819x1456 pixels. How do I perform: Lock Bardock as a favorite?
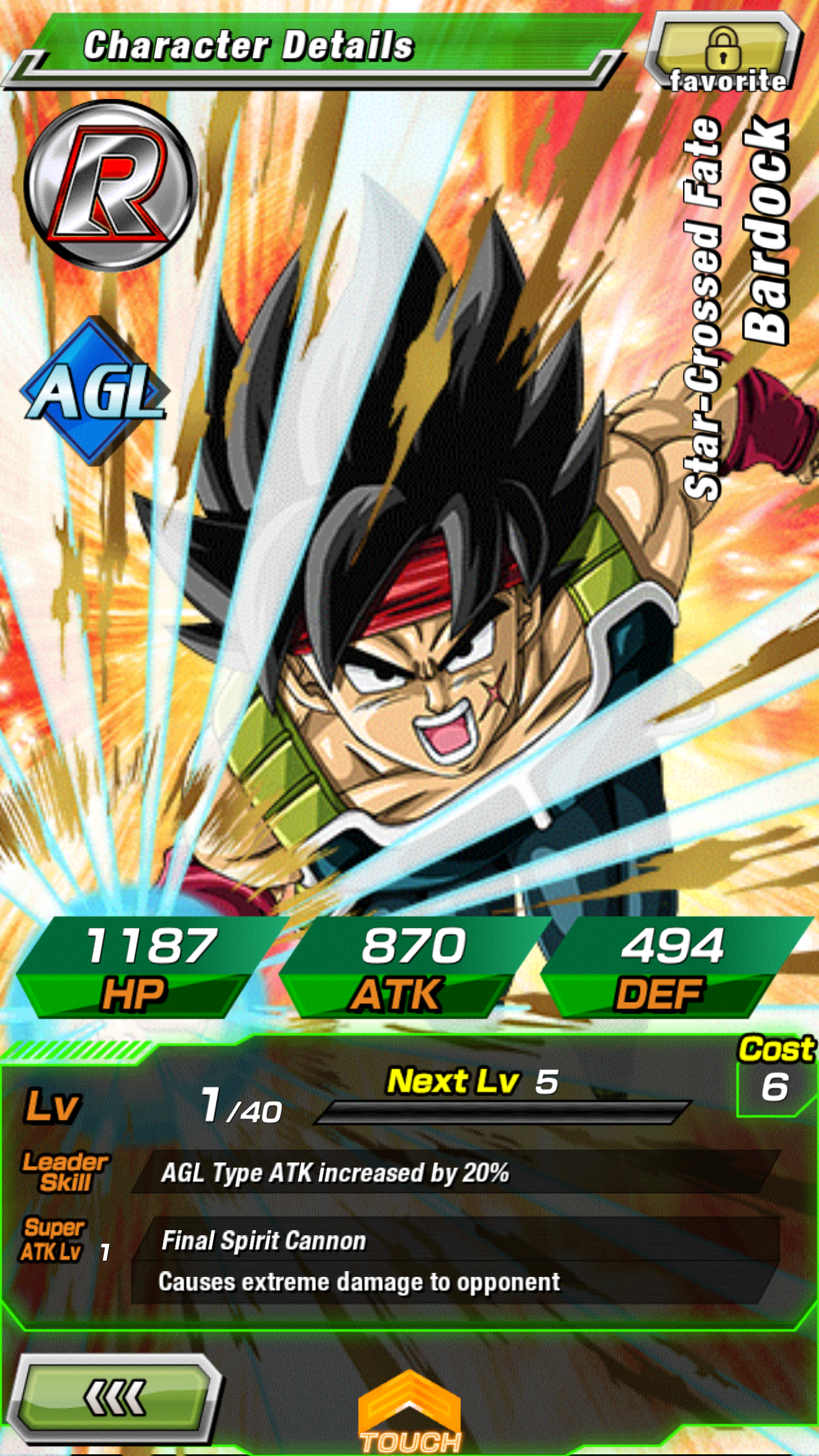725,52
